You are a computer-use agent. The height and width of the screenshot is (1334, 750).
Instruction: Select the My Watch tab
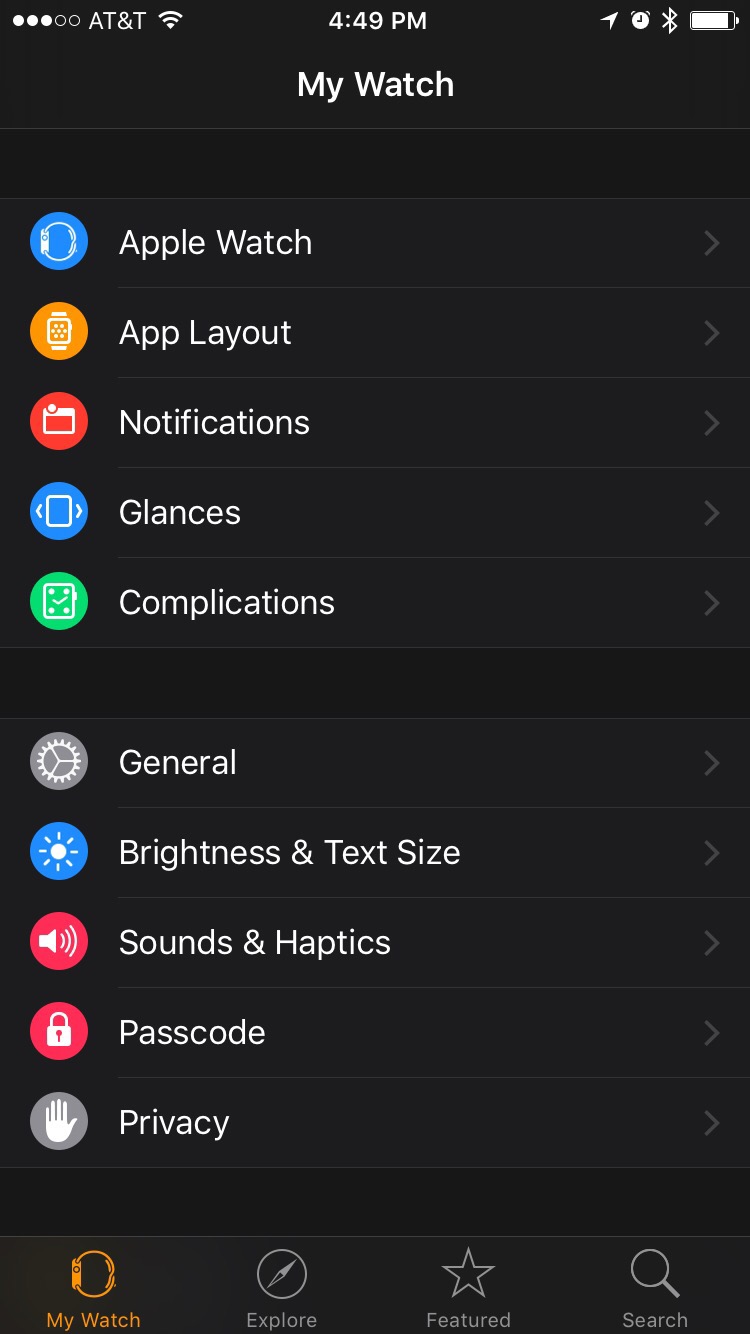pyautogui.click(x=94, y=1288)
